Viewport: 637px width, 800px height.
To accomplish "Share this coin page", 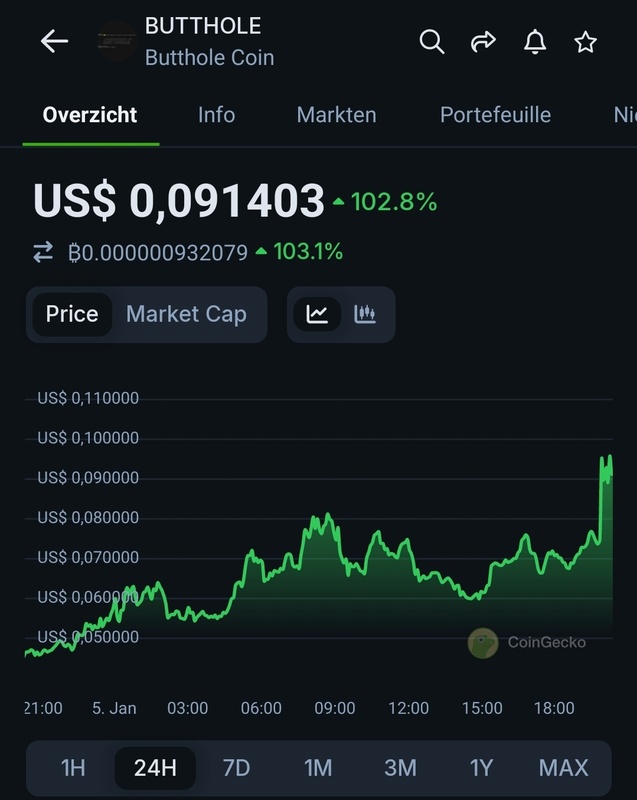I will point(483,42).
